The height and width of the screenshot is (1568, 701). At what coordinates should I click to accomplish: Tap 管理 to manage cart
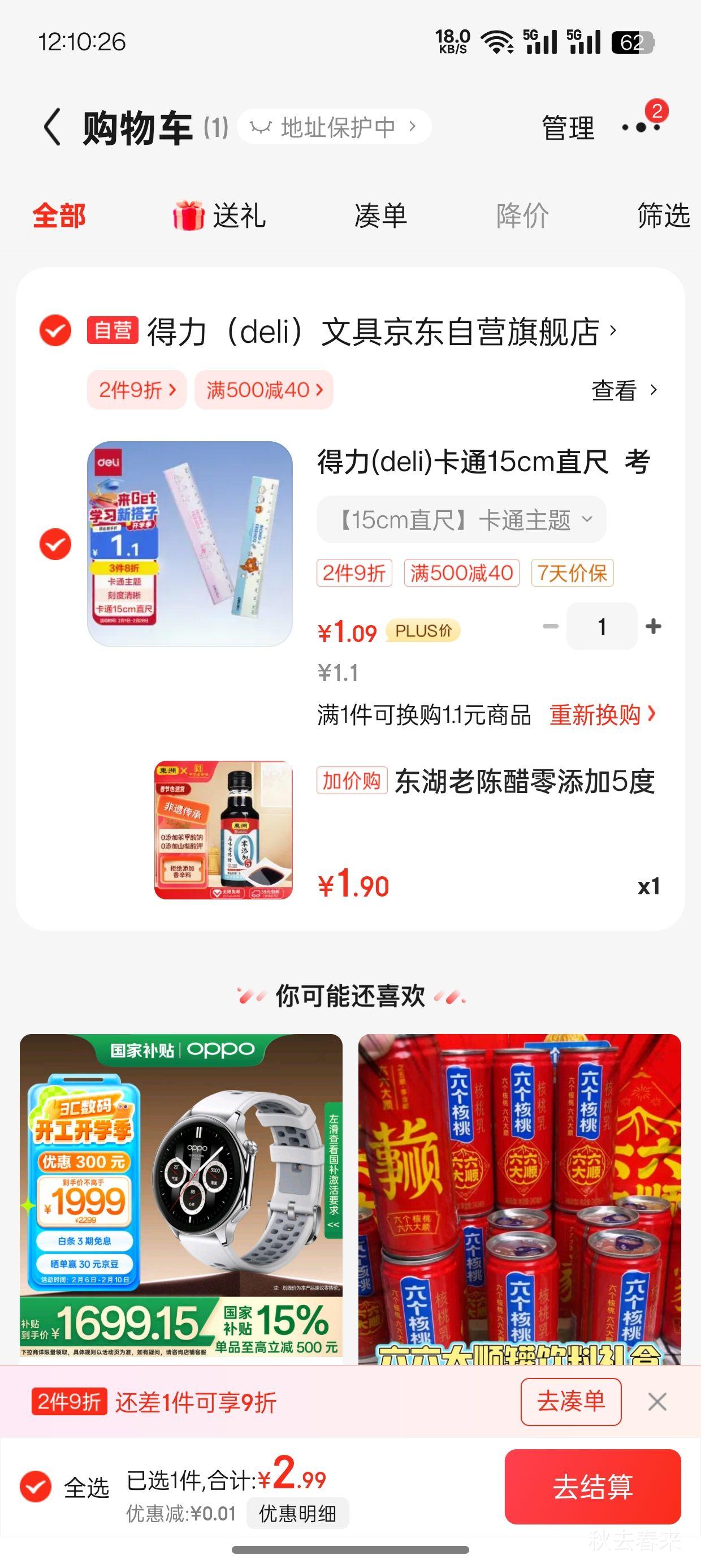568,128
